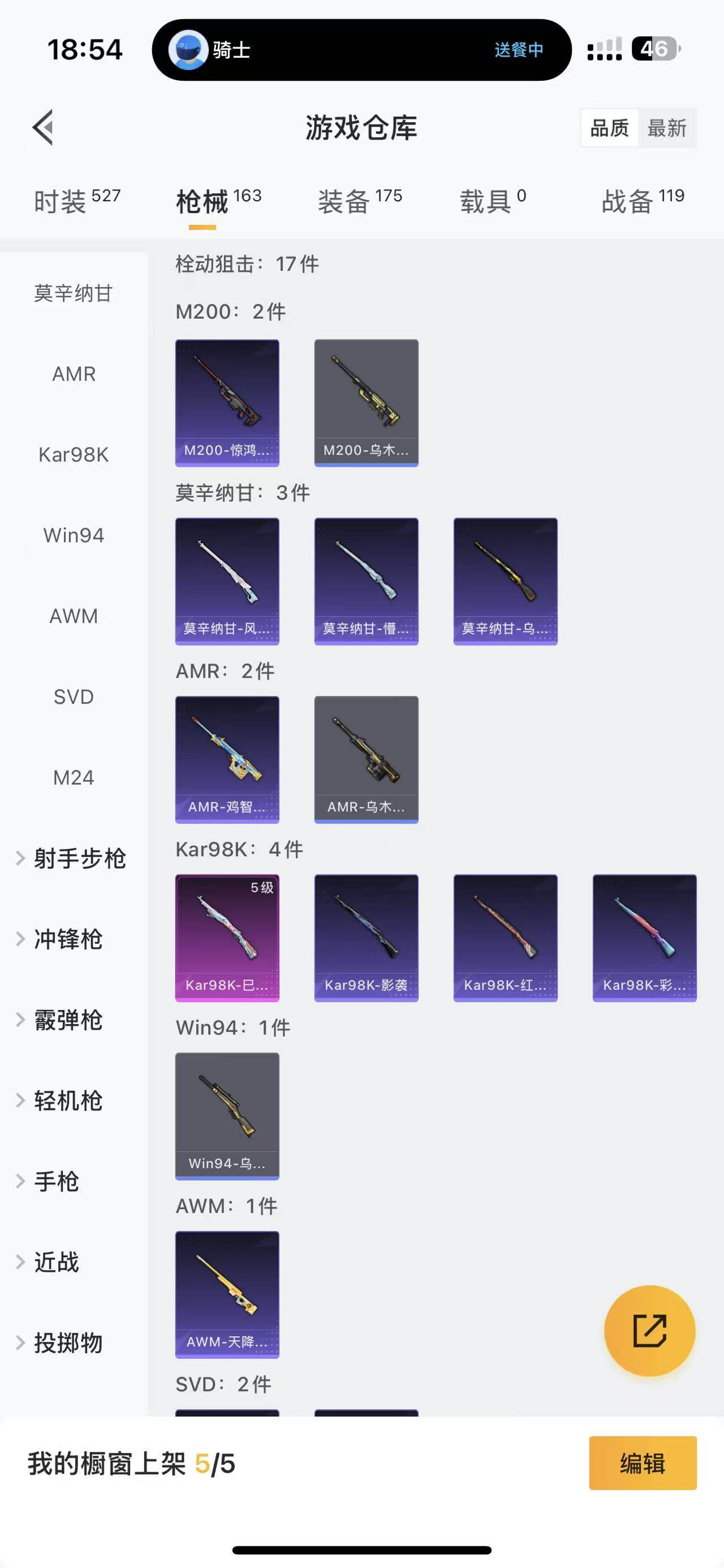Viewport: 724px width, 1568px height.
Task: Switch to the 战备 tab
Action: [x=643, y=201]
